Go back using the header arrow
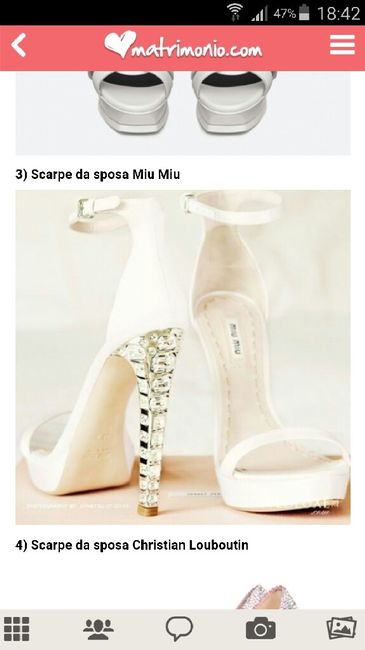 (x=19, y=45)
